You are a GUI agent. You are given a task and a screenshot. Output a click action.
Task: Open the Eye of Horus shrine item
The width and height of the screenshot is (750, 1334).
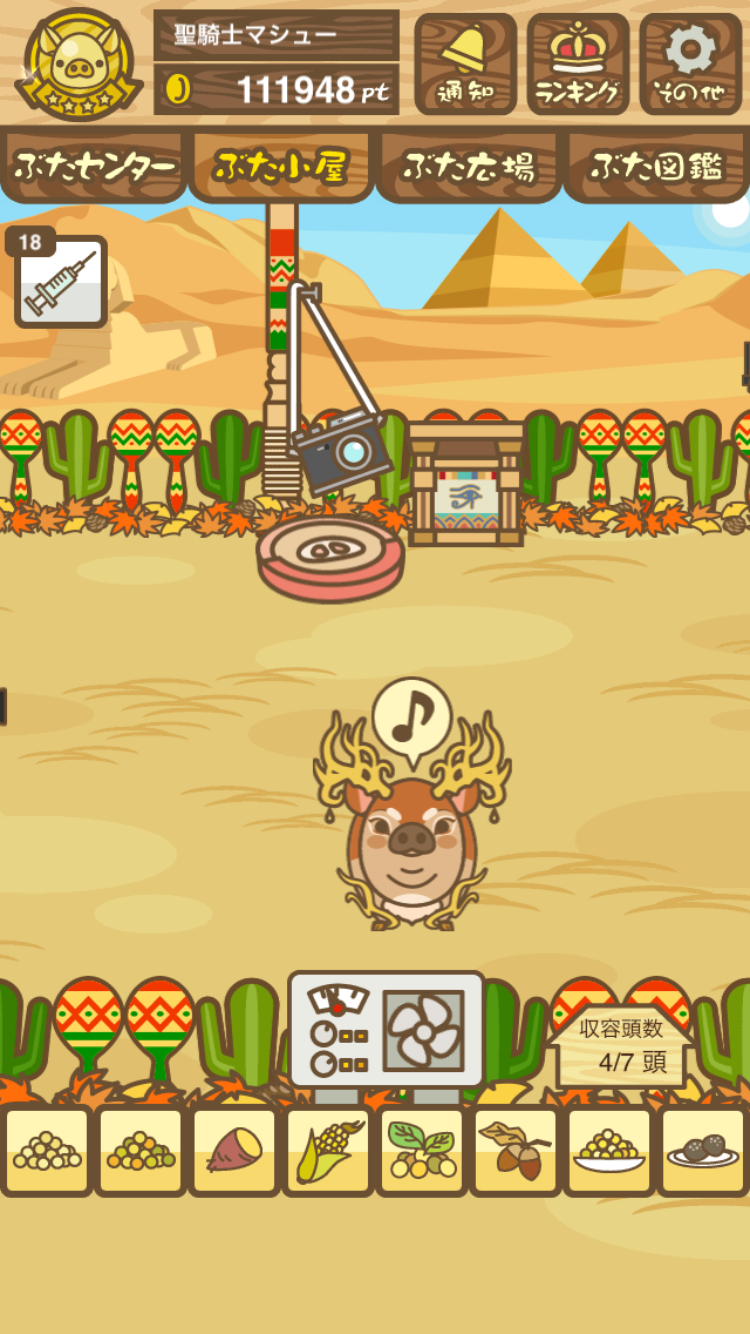click(x=466, y=485)
